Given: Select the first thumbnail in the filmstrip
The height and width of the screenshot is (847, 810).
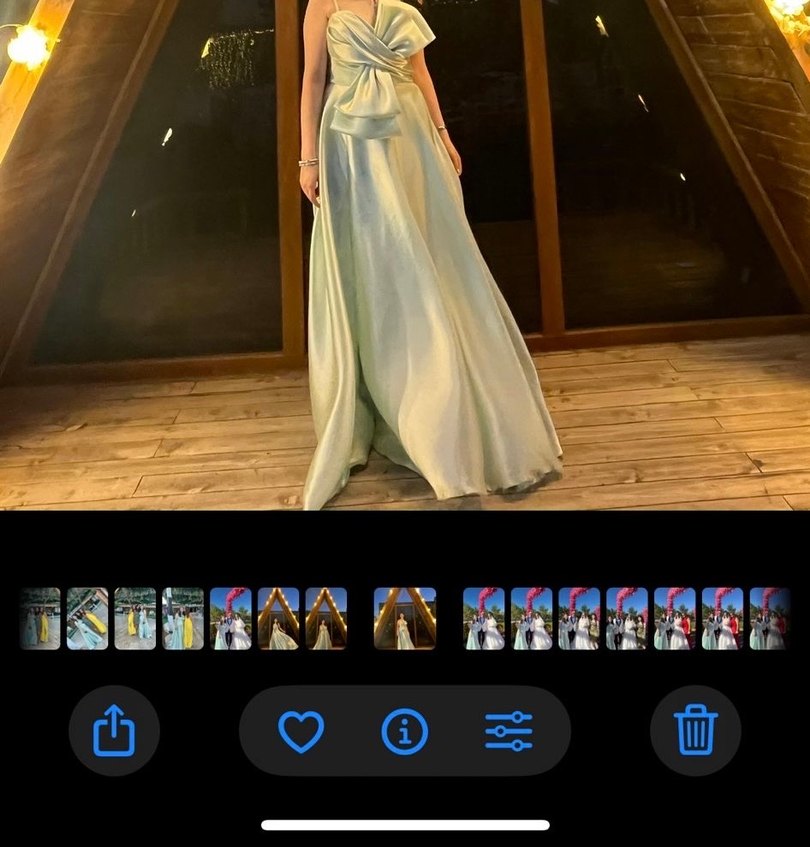Looking at the screenshot, I should (40, 618).
